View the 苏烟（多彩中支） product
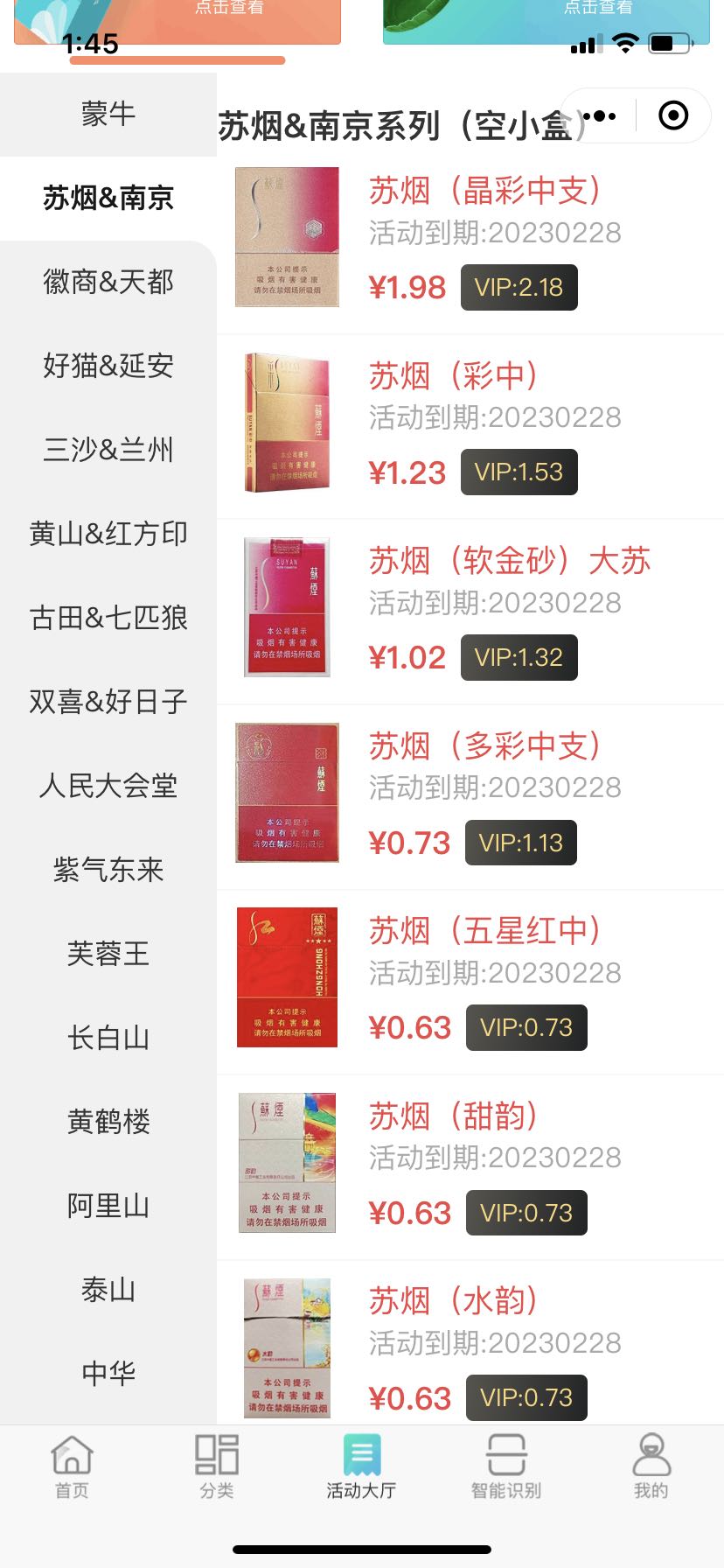Viewport: 724px width, 1568px height. (x=484, y=746)
